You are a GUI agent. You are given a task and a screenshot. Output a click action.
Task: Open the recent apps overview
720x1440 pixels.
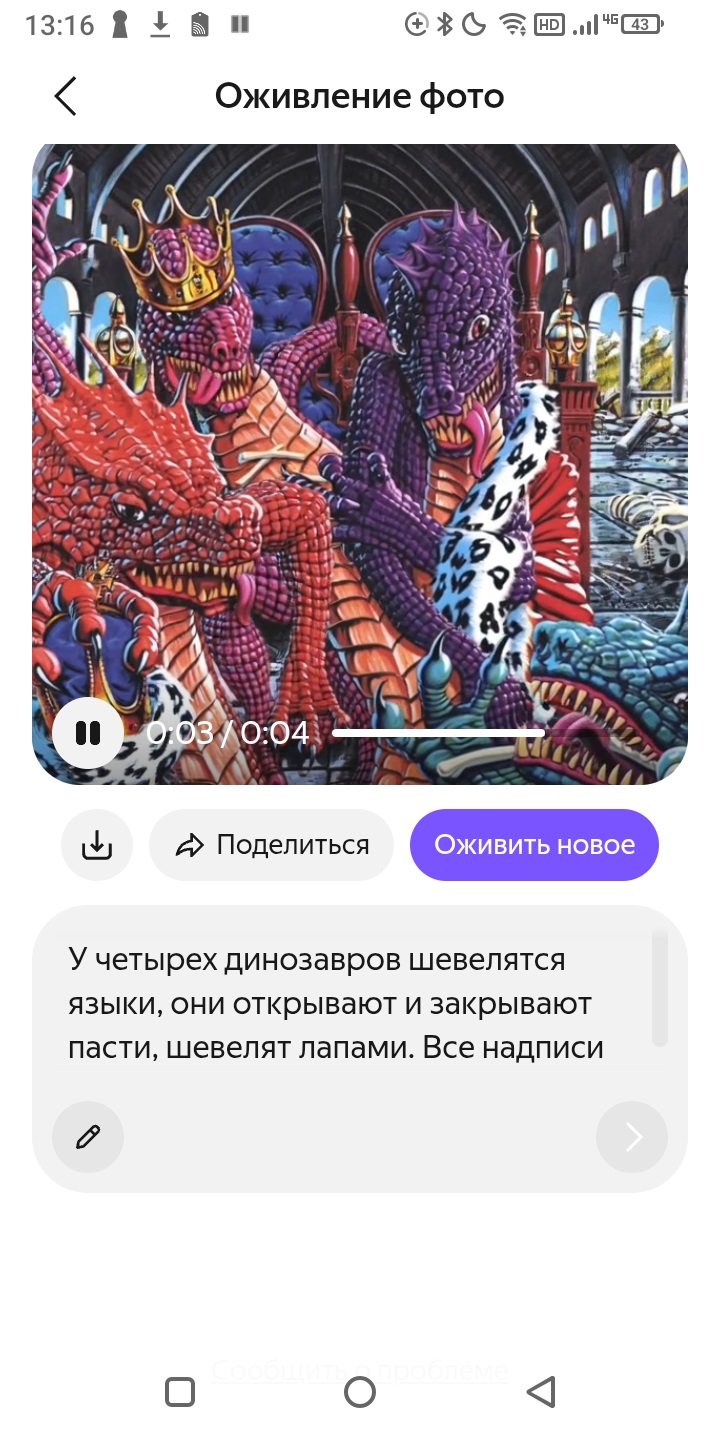coord(180,1392)
